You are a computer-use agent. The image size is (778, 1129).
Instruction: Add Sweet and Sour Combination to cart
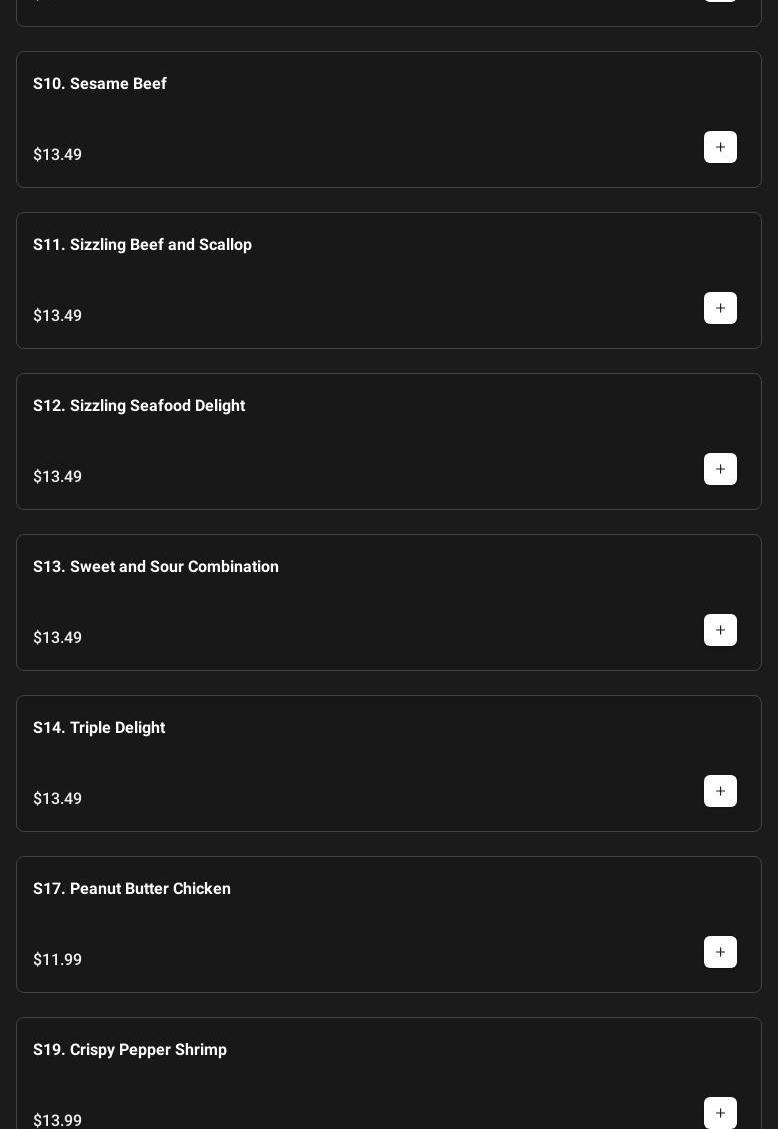point(720,630)
